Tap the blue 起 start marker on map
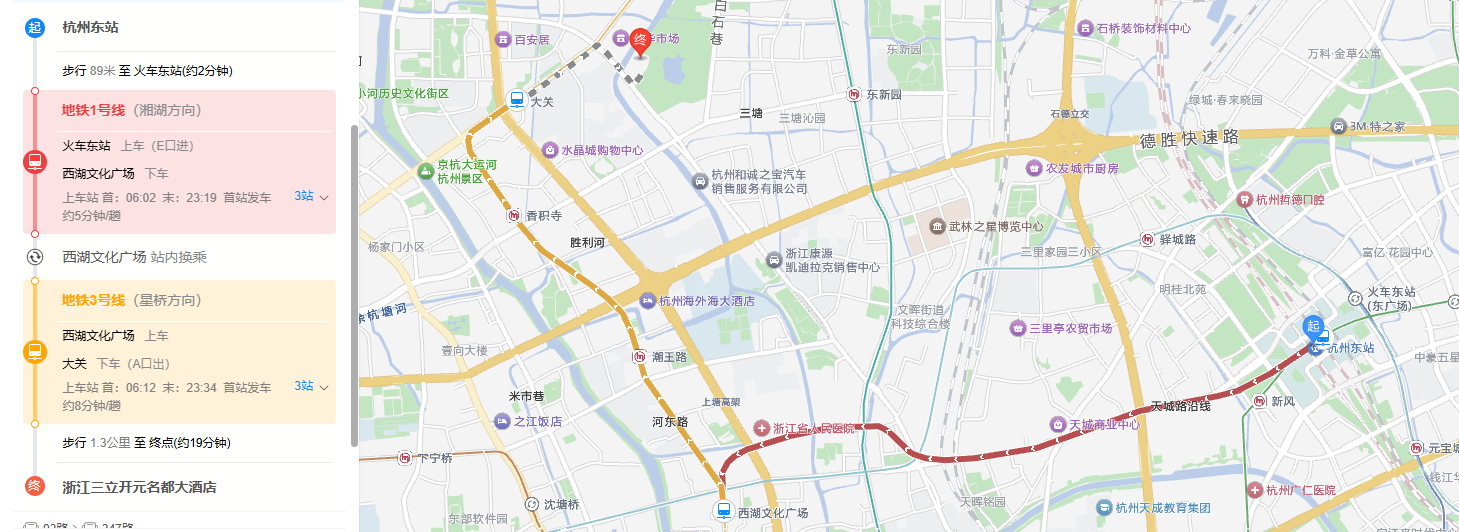1459x532 pixels. [1313, 326]
